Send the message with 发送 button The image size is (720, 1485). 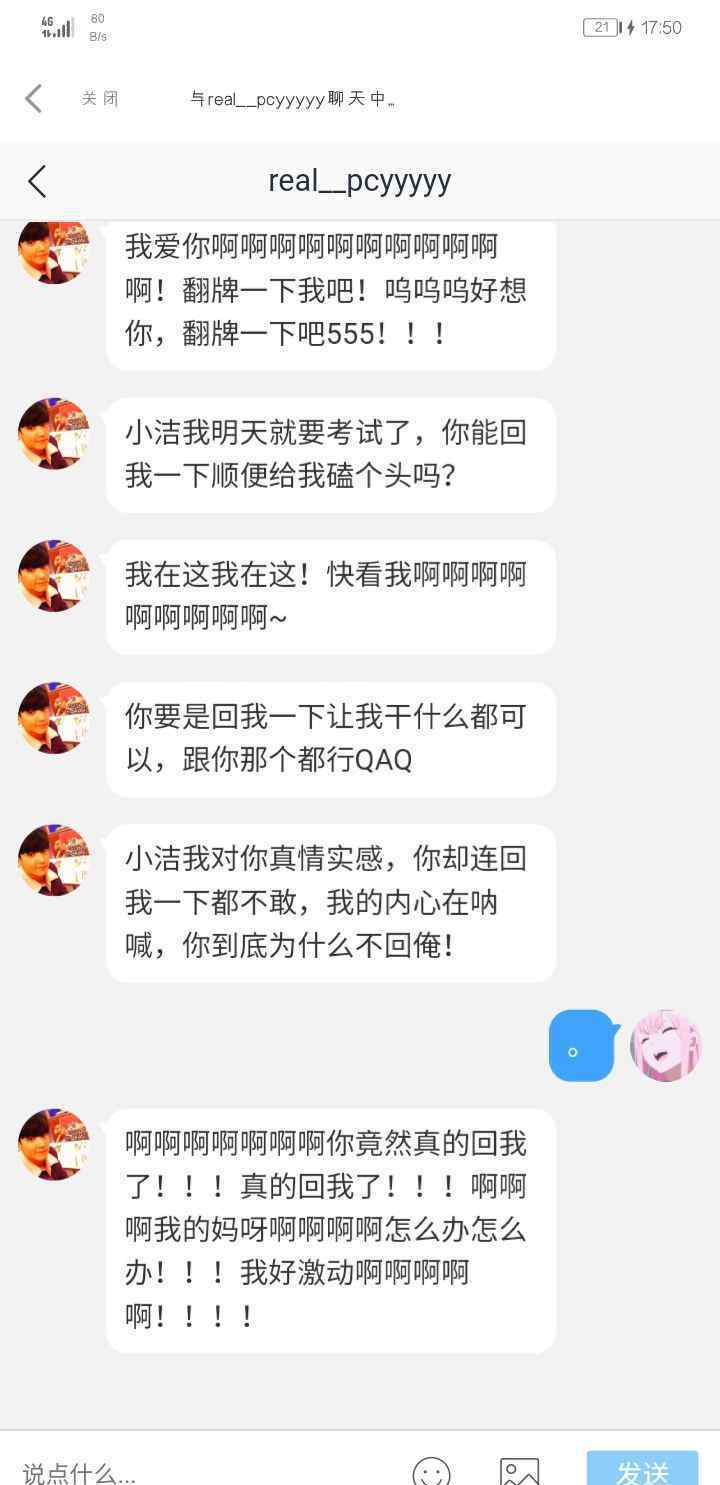click(642, 1469)
